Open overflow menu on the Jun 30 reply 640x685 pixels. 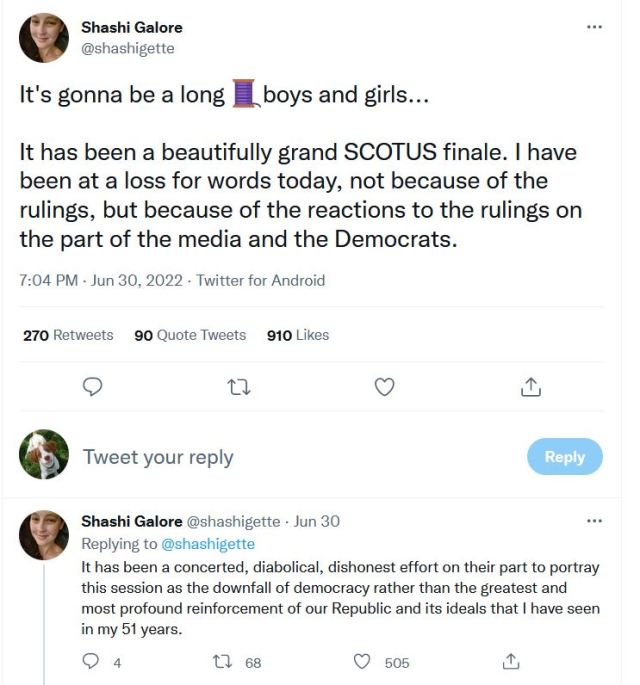pyautogui.click(x=594, y=521)
